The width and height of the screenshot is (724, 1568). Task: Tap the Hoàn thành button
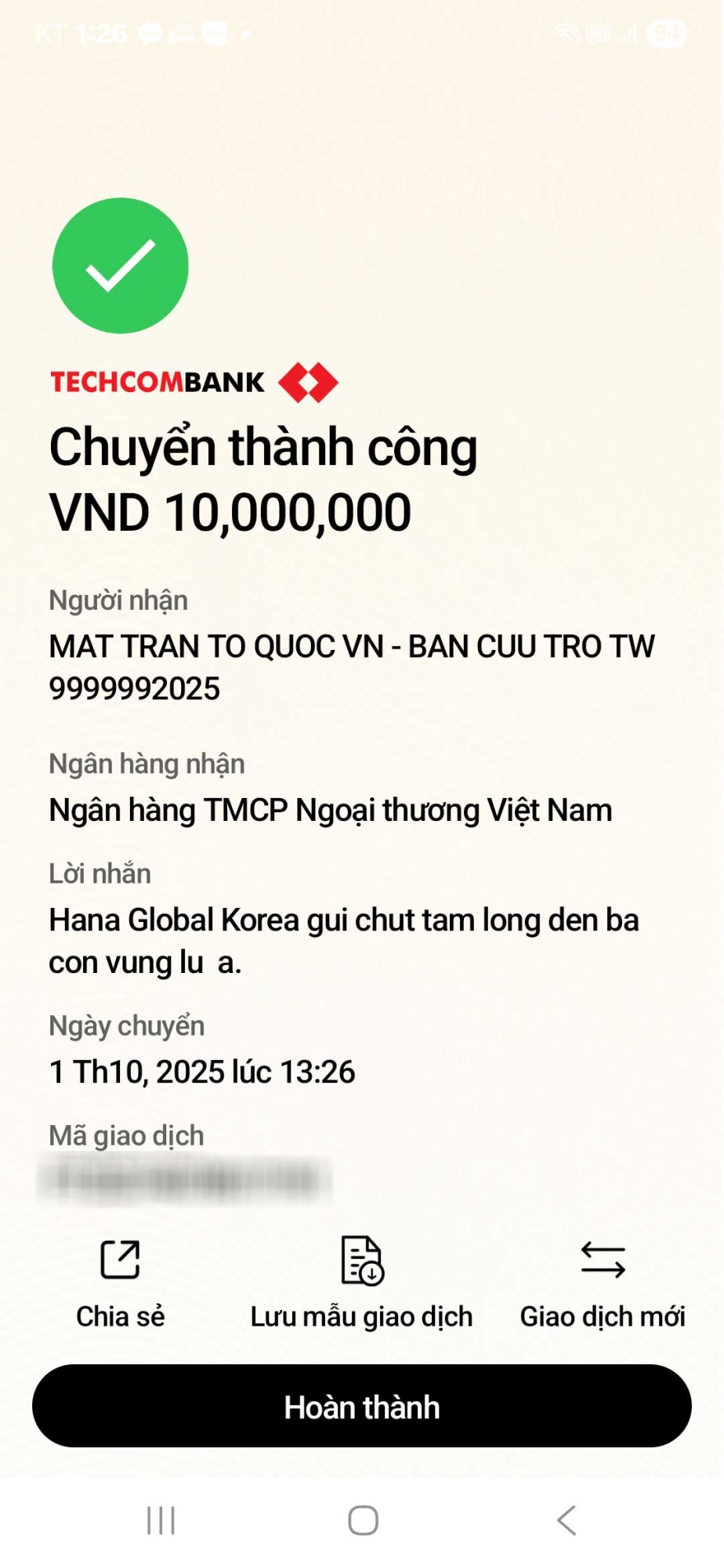coord(361,1406)
